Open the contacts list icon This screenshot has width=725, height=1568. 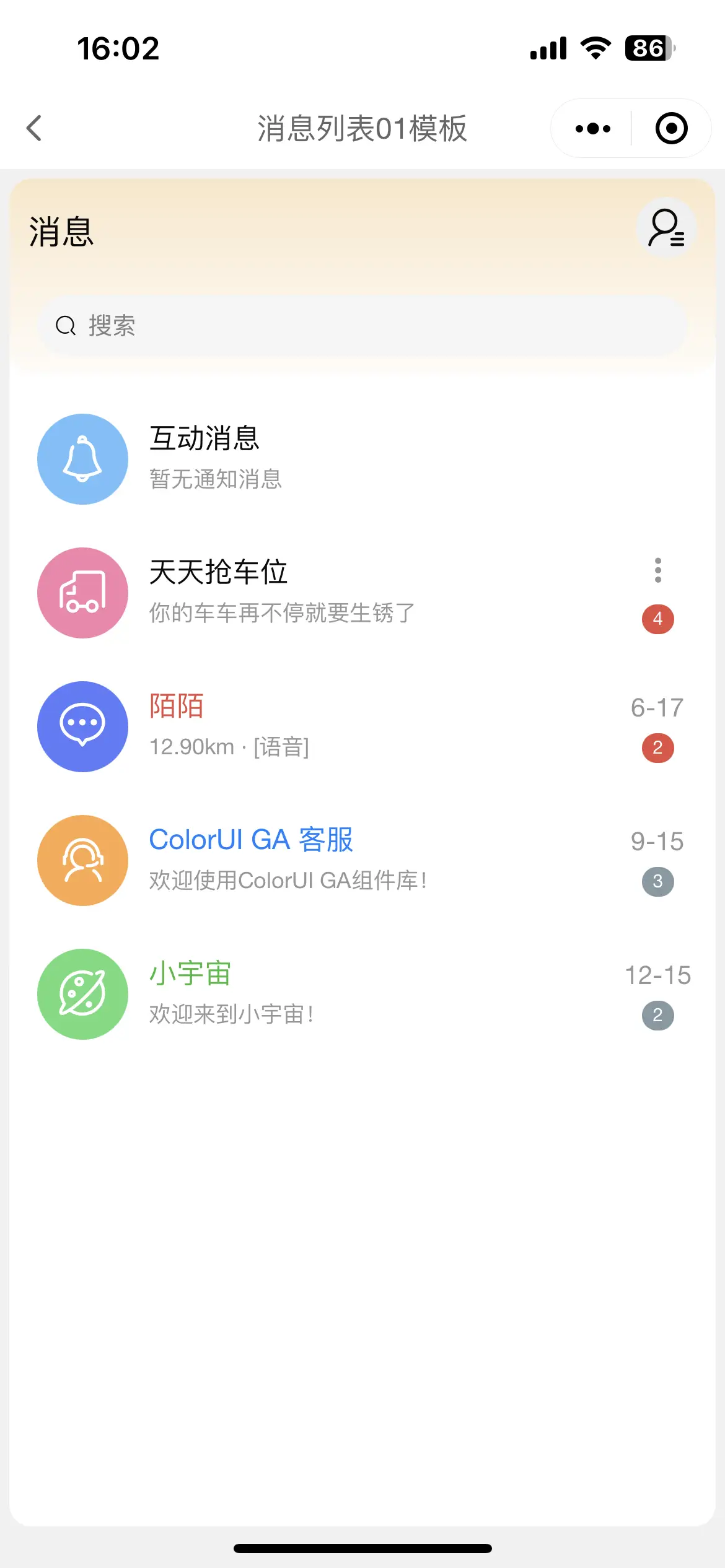(666, 229)
